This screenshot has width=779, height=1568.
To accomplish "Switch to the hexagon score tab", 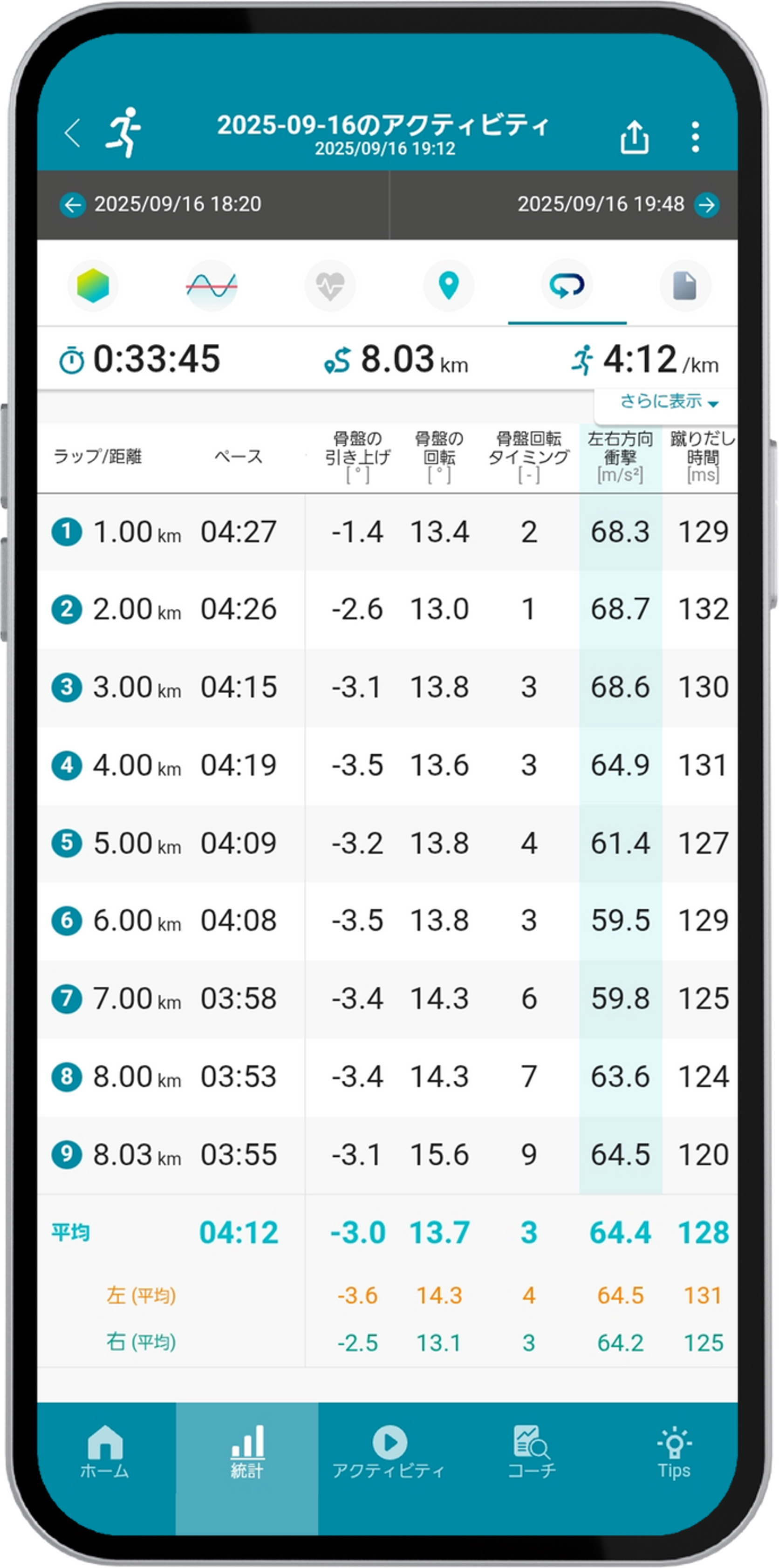I will pos(93,286).
